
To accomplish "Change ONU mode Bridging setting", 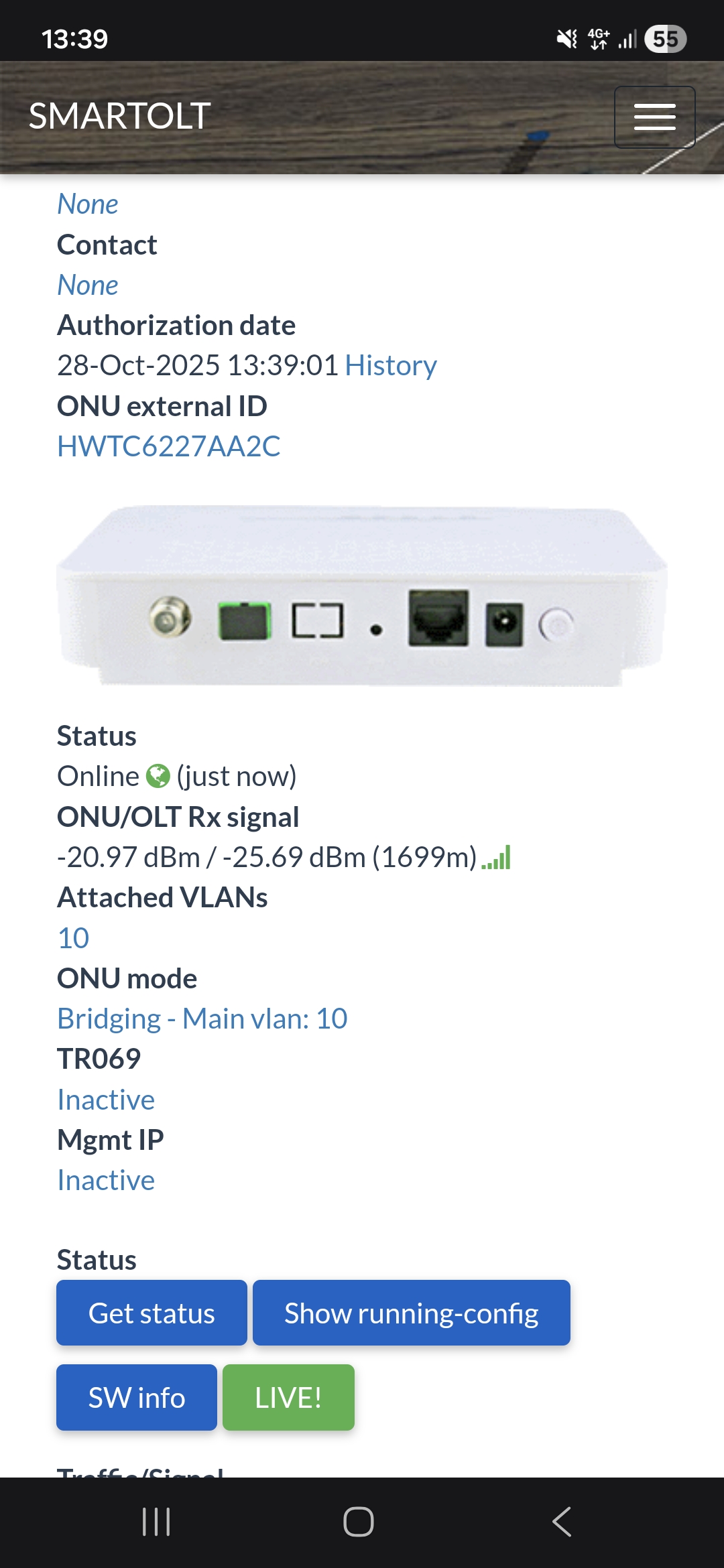I will click(202, 1019).
